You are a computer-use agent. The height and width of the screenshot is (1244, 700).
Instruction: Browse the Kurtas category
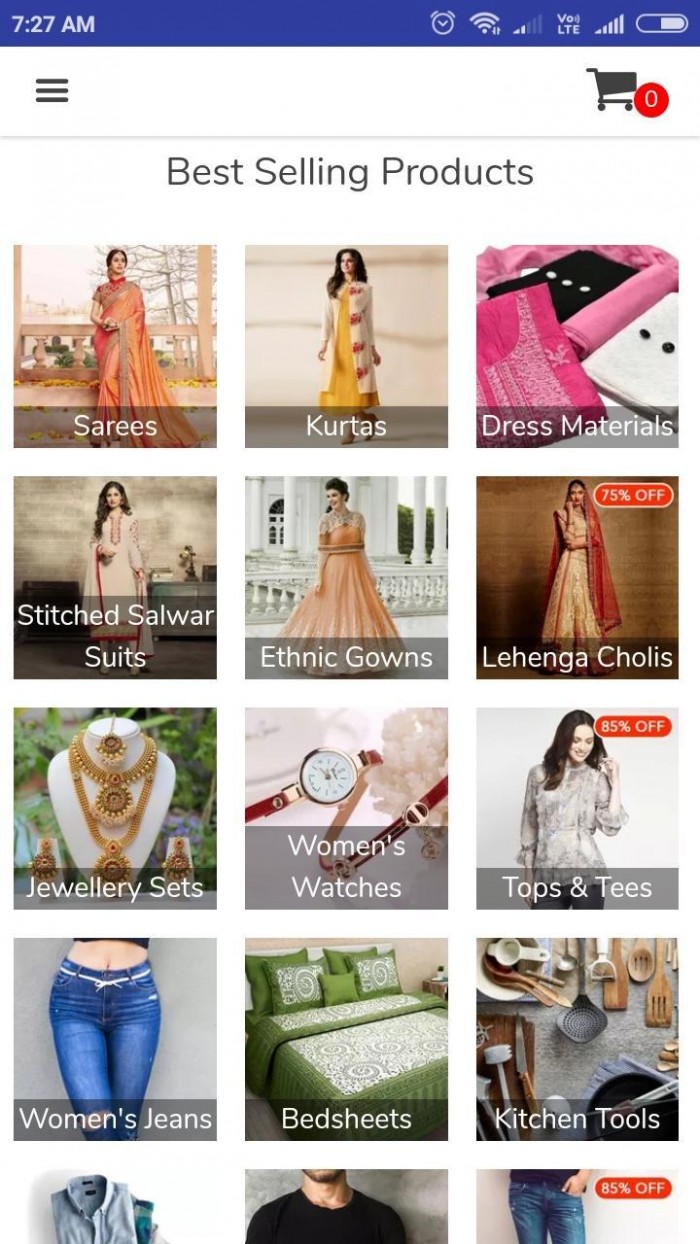346,346
